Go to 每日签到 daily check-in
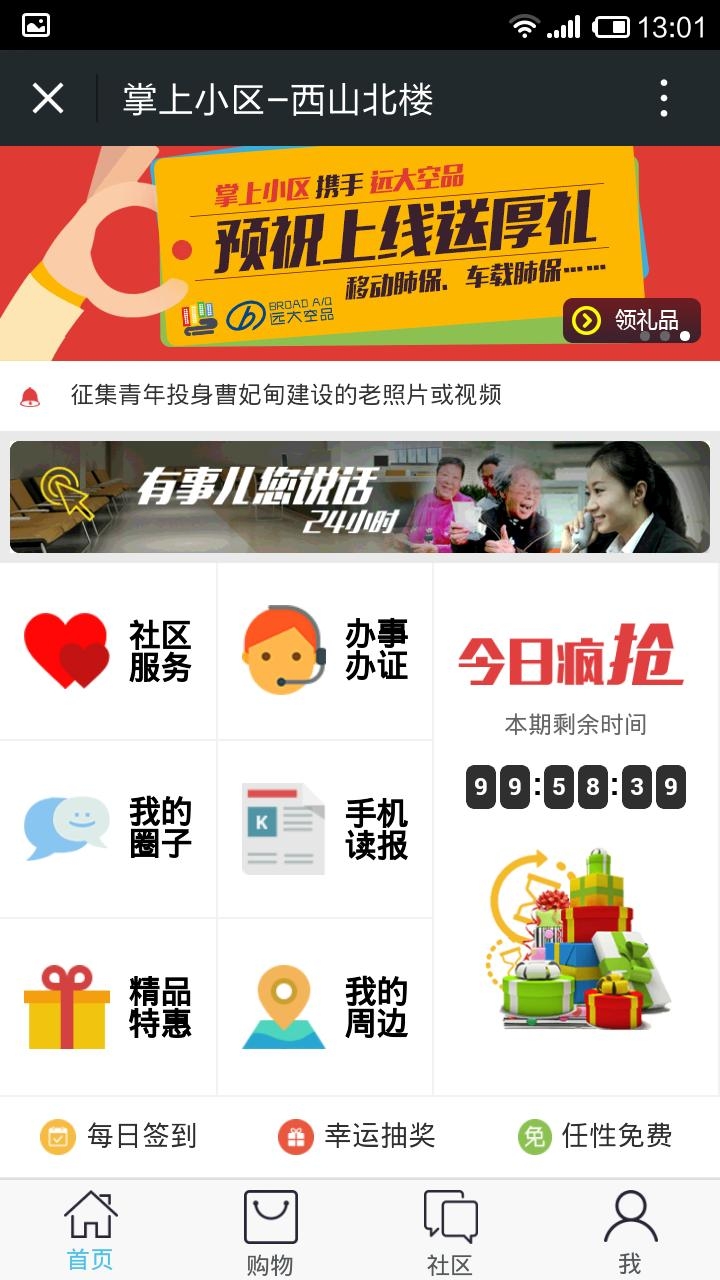This screenshot has height=1280, width=720. (x=119, y=1136)
